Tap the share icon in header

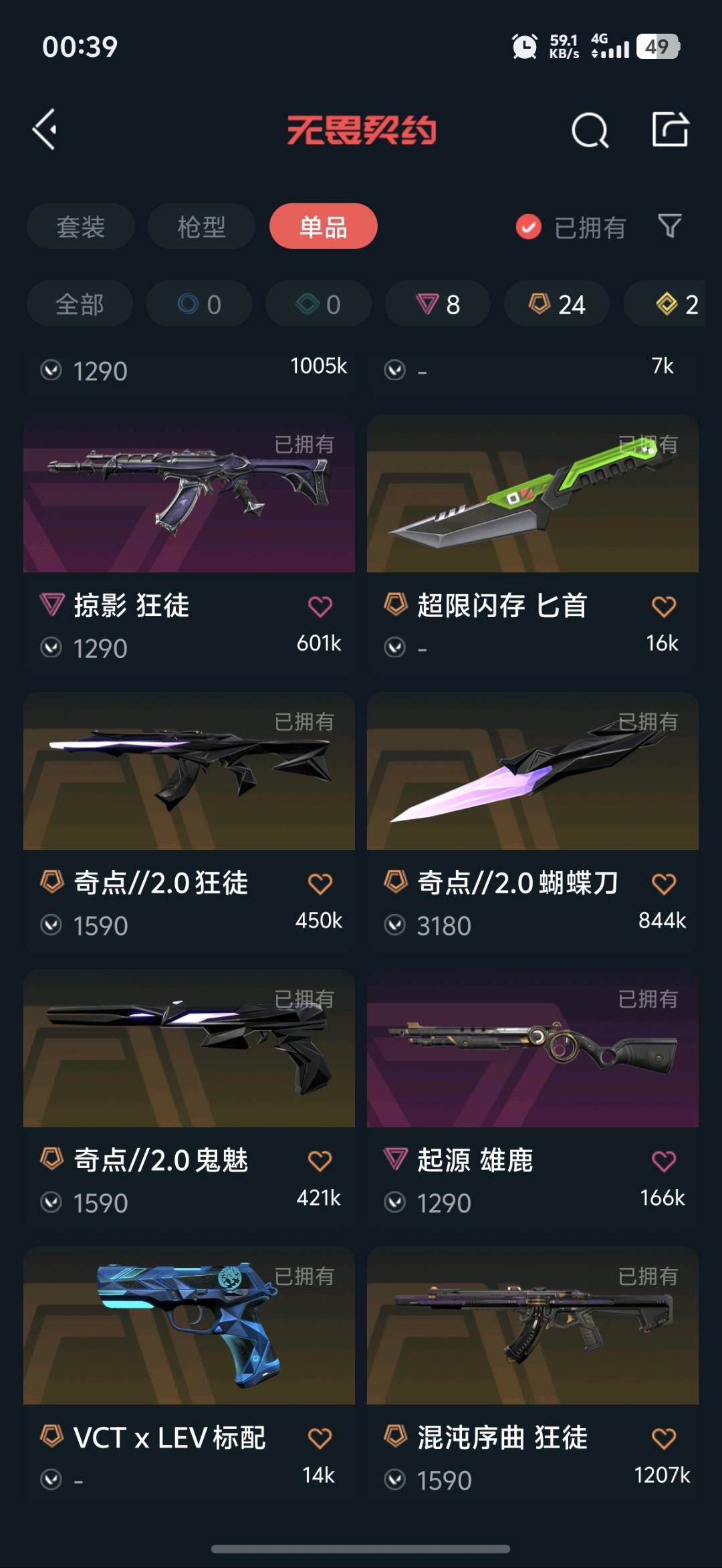tap(670, 129)
